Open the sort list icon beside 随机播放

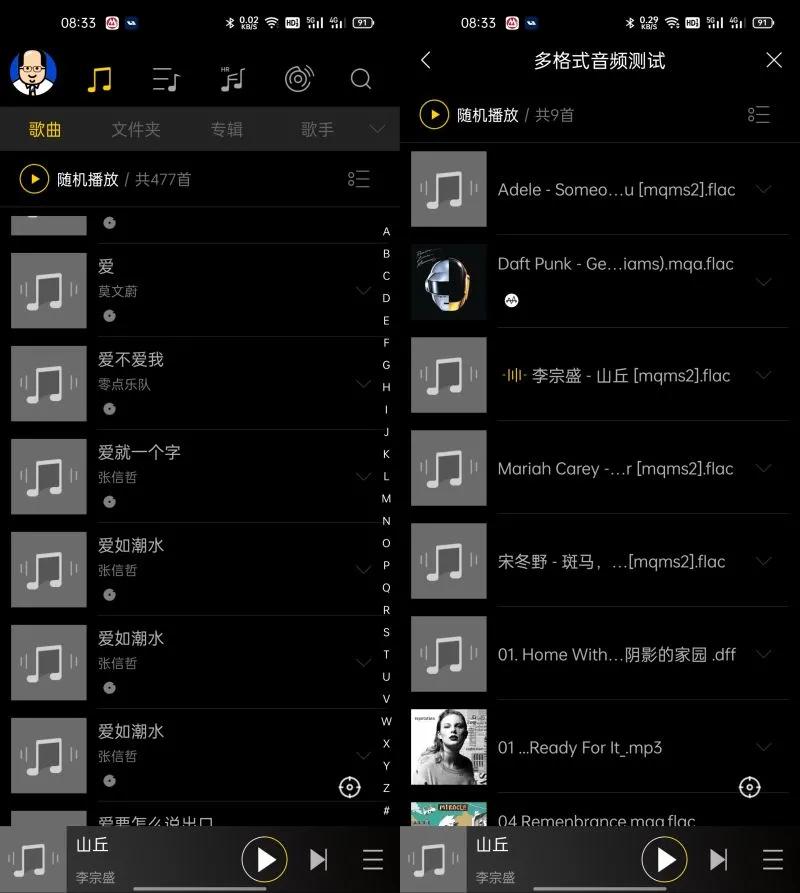pyautogui.click(x=359, y=178)
